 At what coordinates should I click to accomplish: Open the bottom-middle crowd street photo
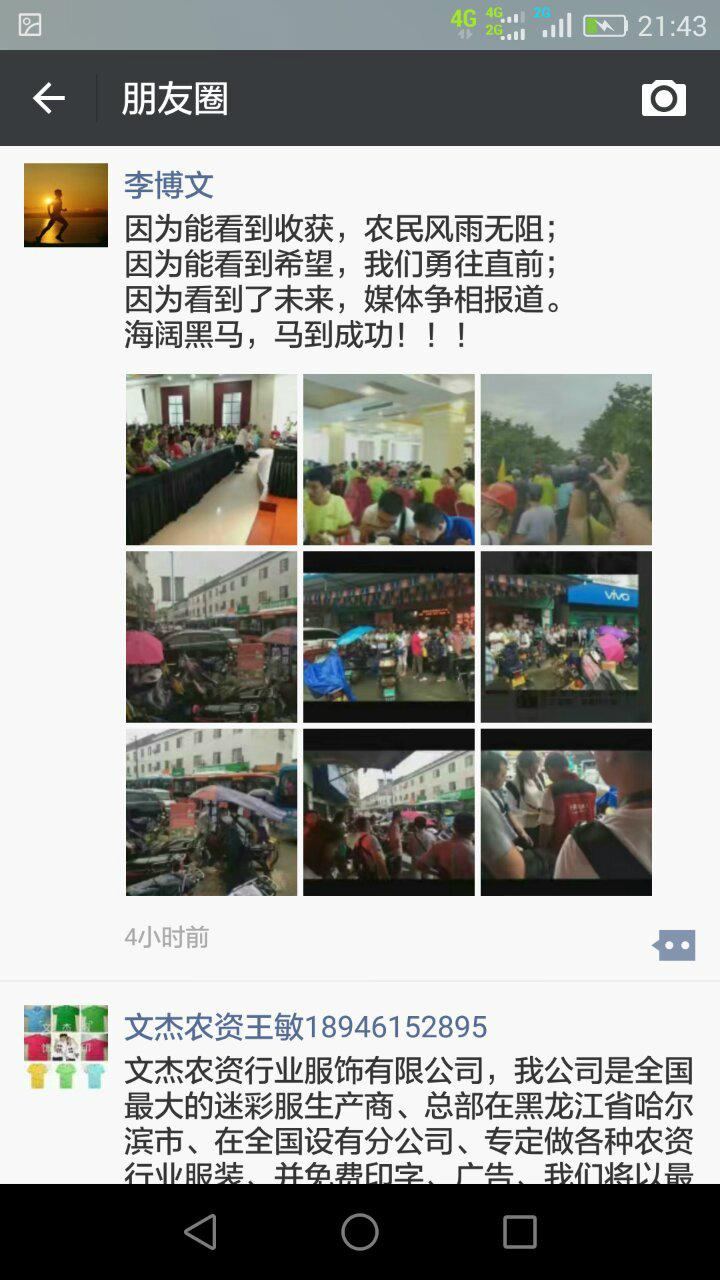point(388,812)
